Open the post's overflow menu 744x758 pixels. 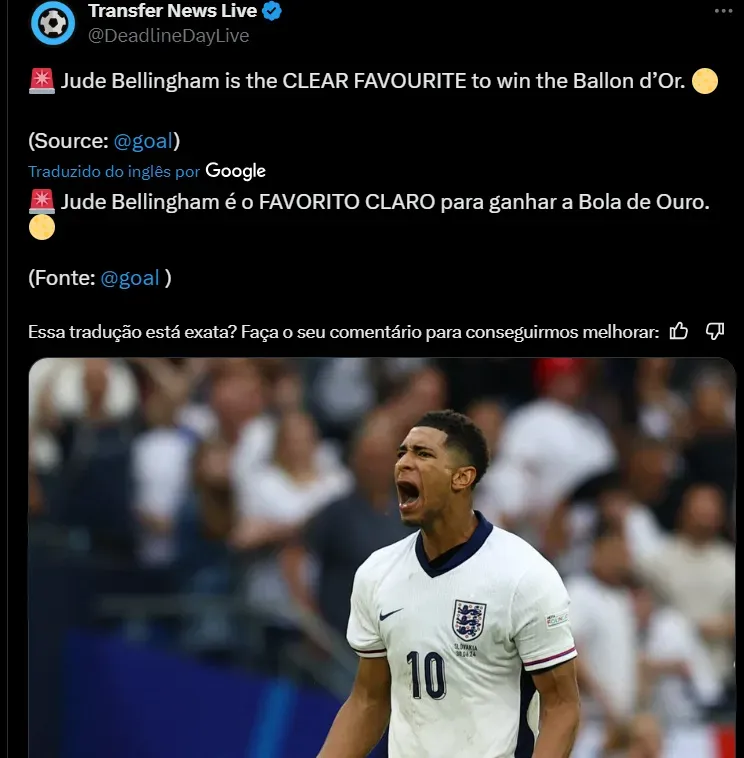click(723, 10)
